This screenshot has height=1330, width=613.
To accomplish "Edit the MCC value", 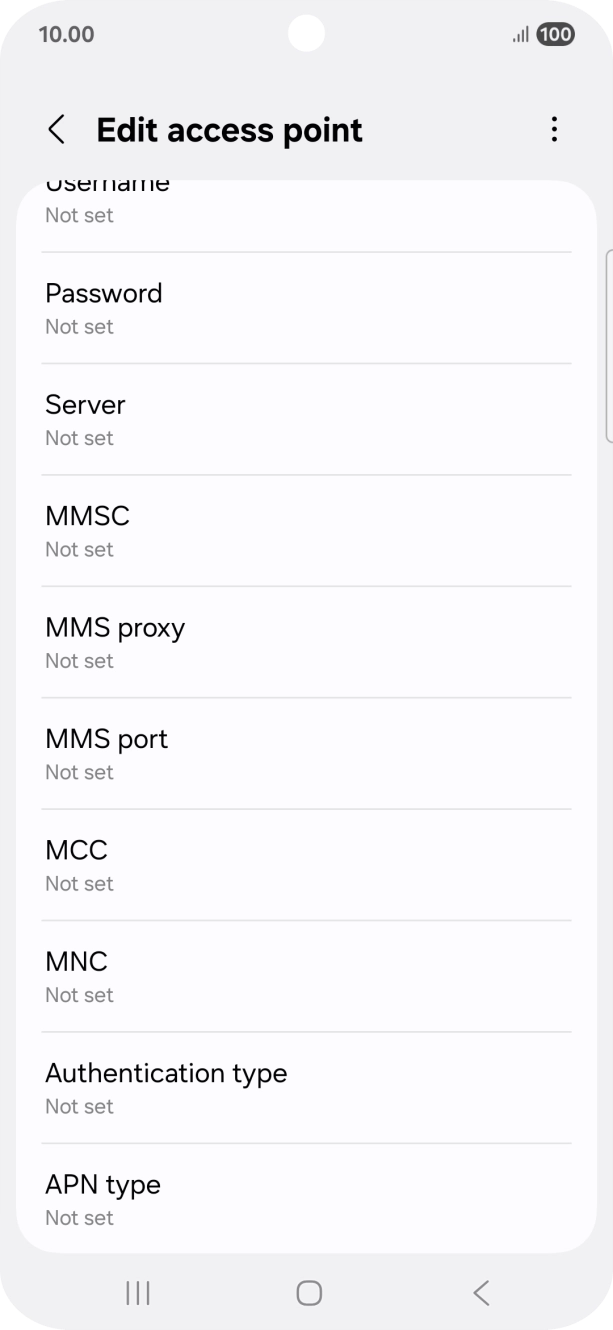I will 306,865.
